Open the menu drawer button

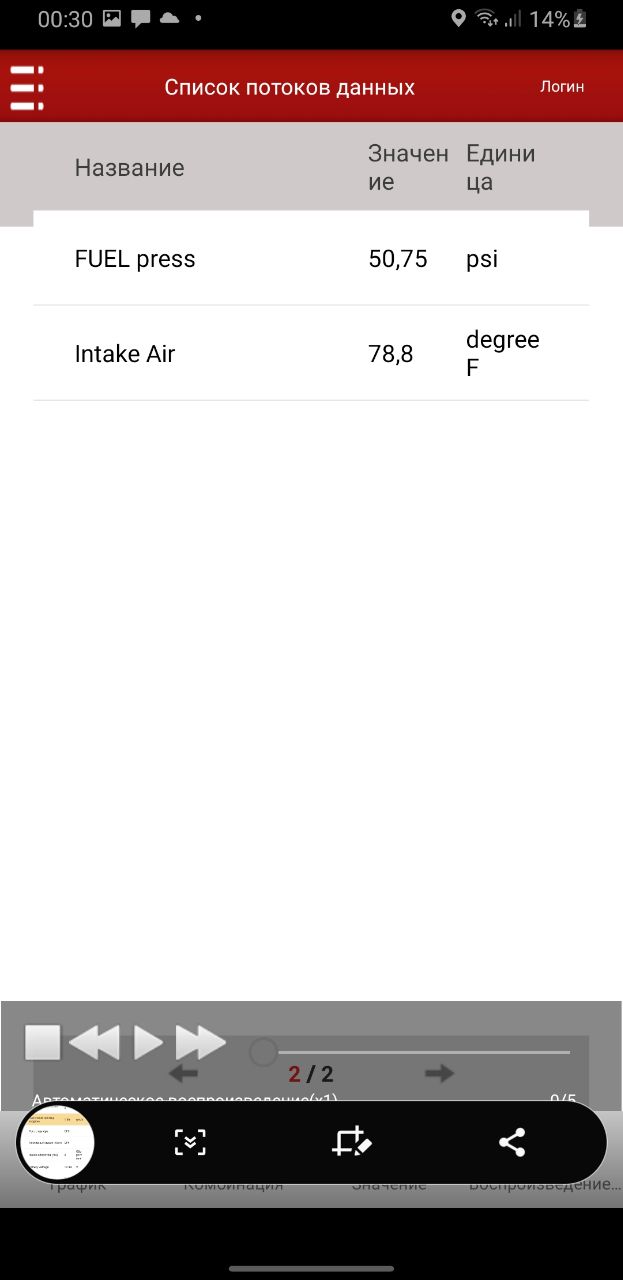coord(27,87)
